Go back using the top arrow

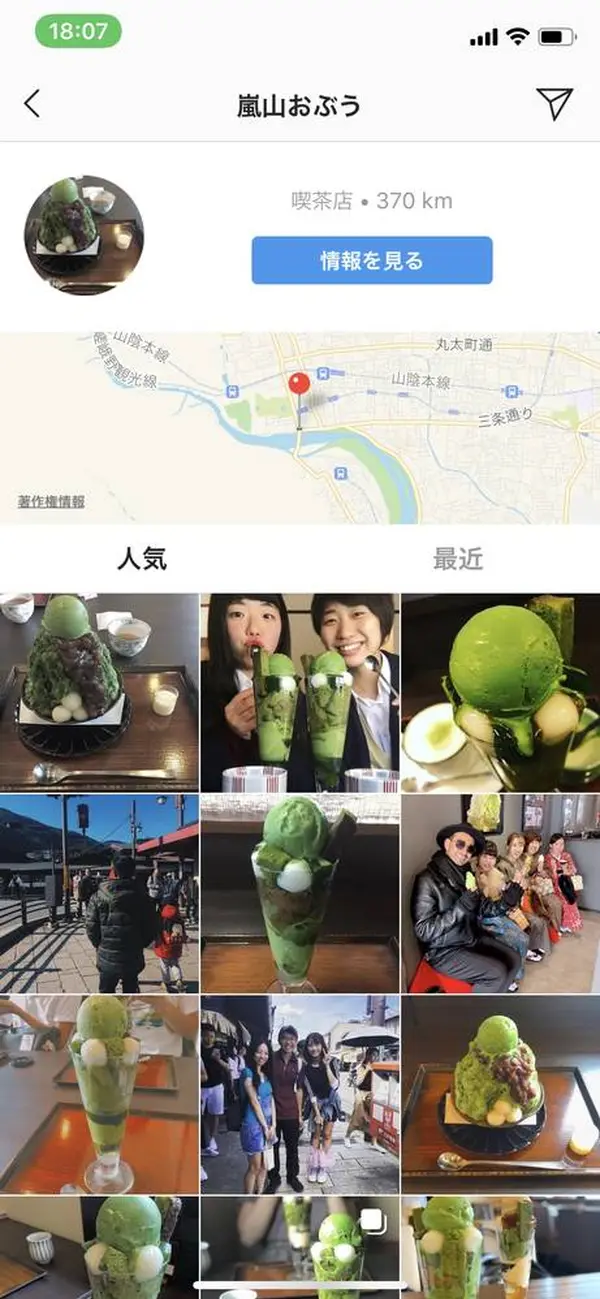32,104
